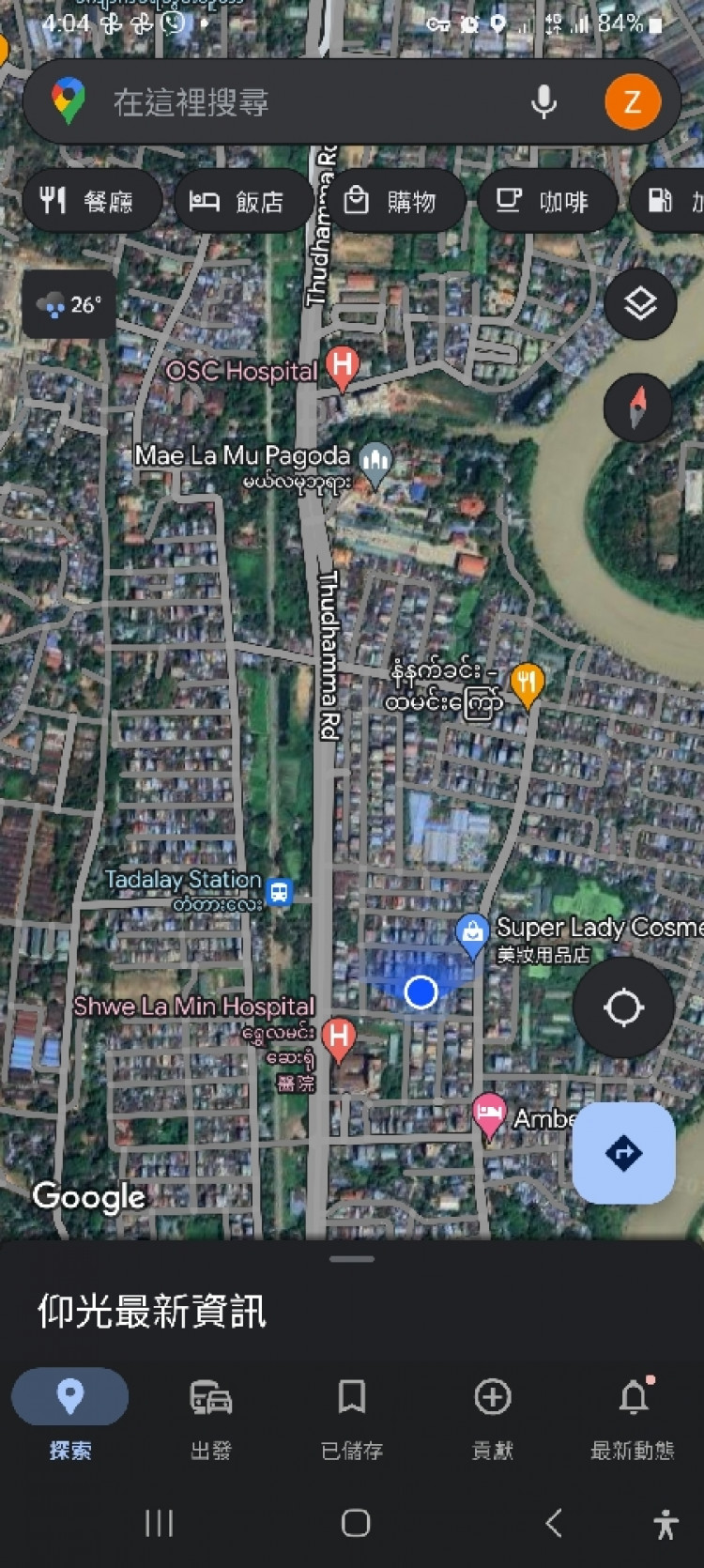Select the 餐廳 restaurants chip

click(x=90, y=201)
